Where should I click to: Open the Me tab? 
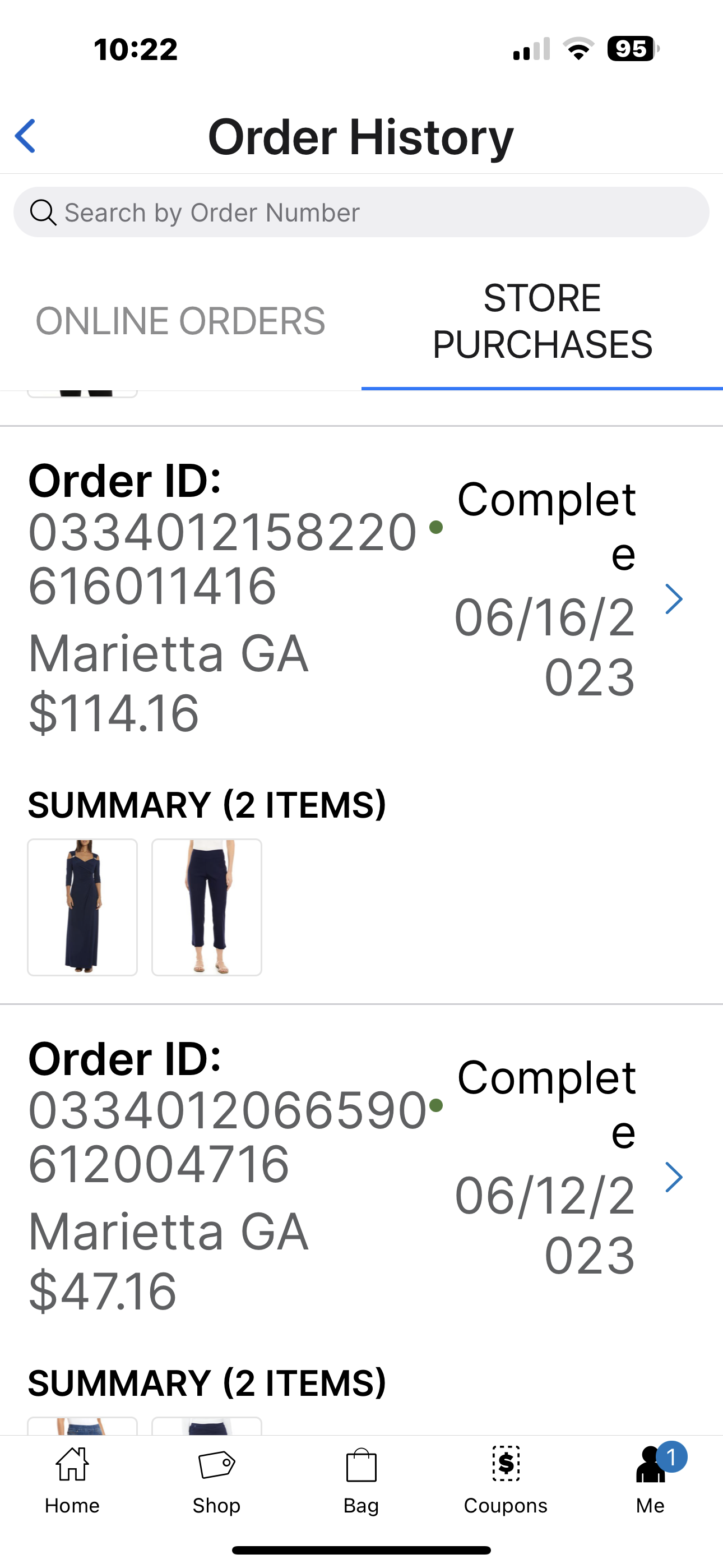(x=650, y=1481)
